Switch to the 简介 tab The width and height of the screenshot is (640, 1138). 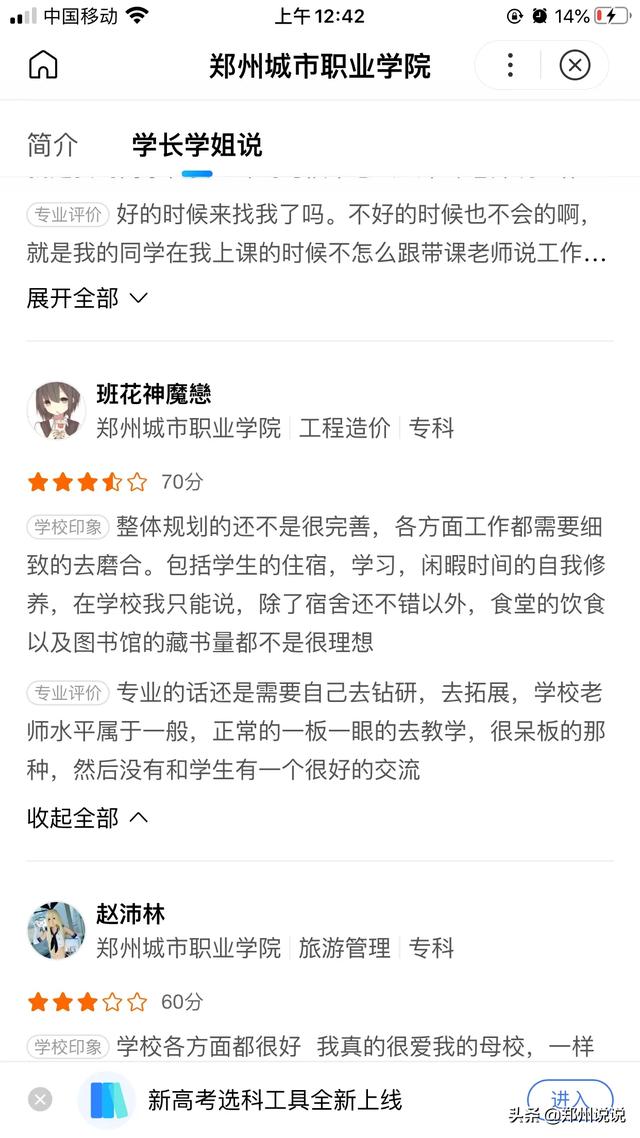click(52, 145)
